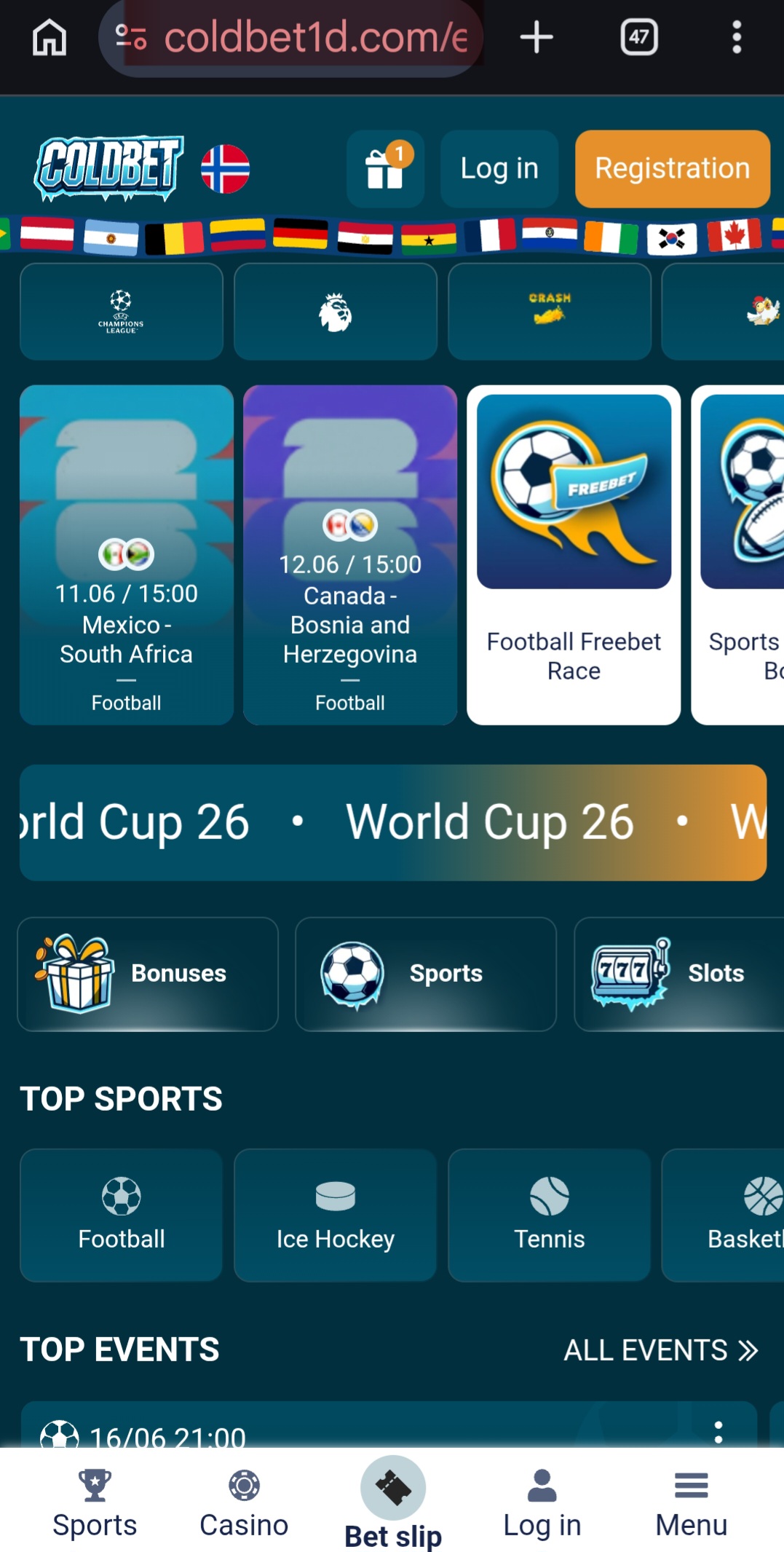The image size is (784, 1552).
Task: Open the Bet slip tab
Action: click(x=393, y=1504)
